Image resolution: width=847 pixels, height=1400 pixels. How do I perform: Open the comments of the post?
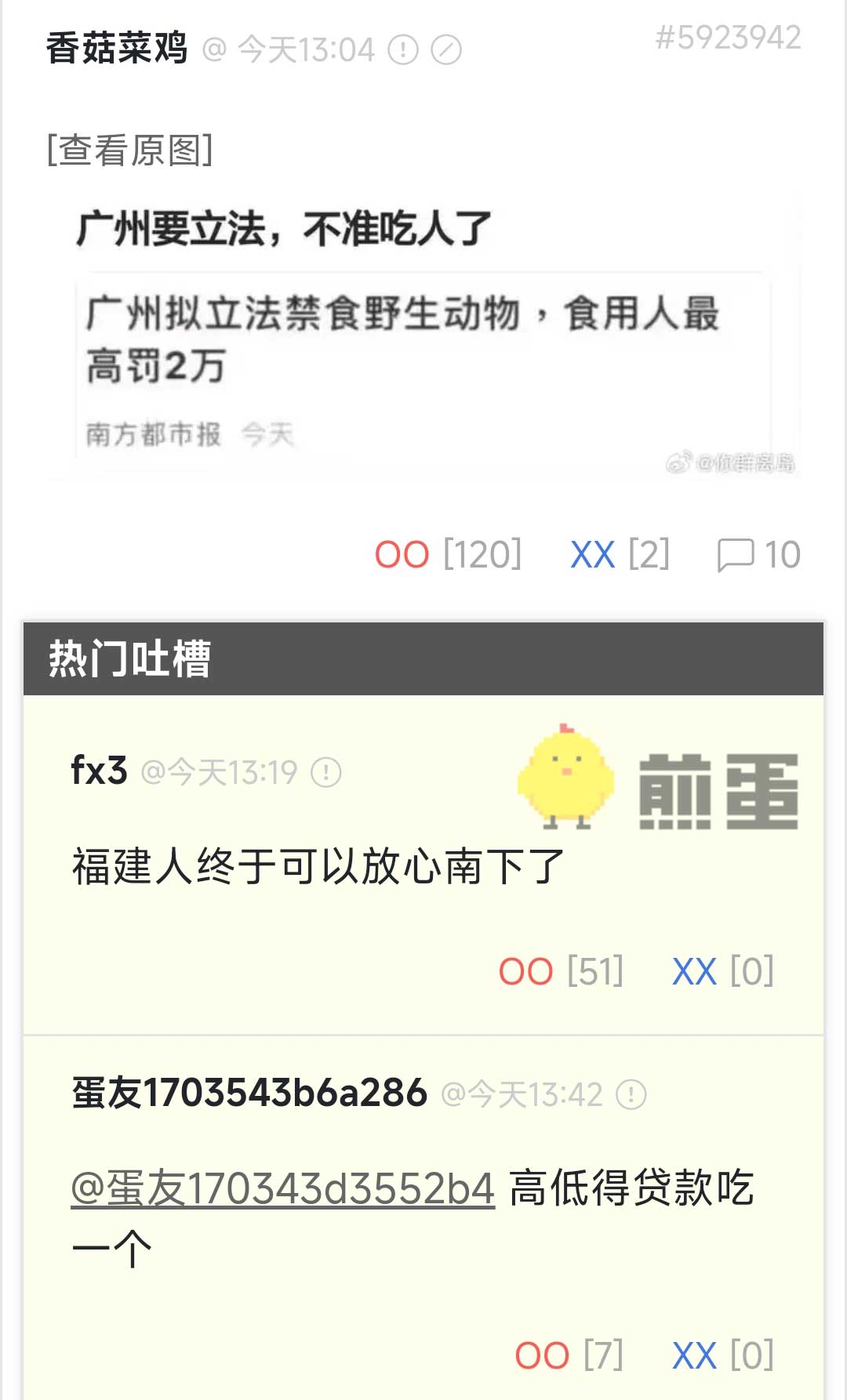(x=758, y=555)
